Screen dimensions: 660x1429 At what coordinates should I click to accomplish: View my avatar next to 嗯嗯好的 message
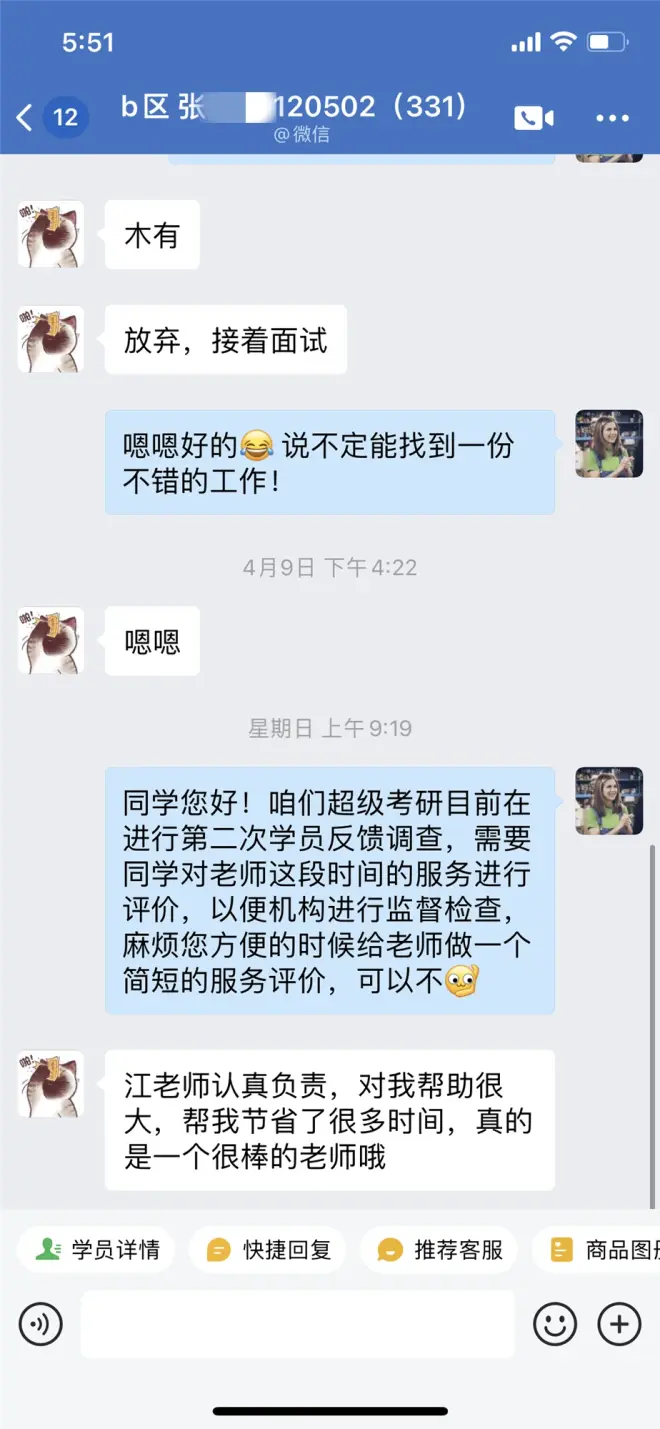pos(609,443)
